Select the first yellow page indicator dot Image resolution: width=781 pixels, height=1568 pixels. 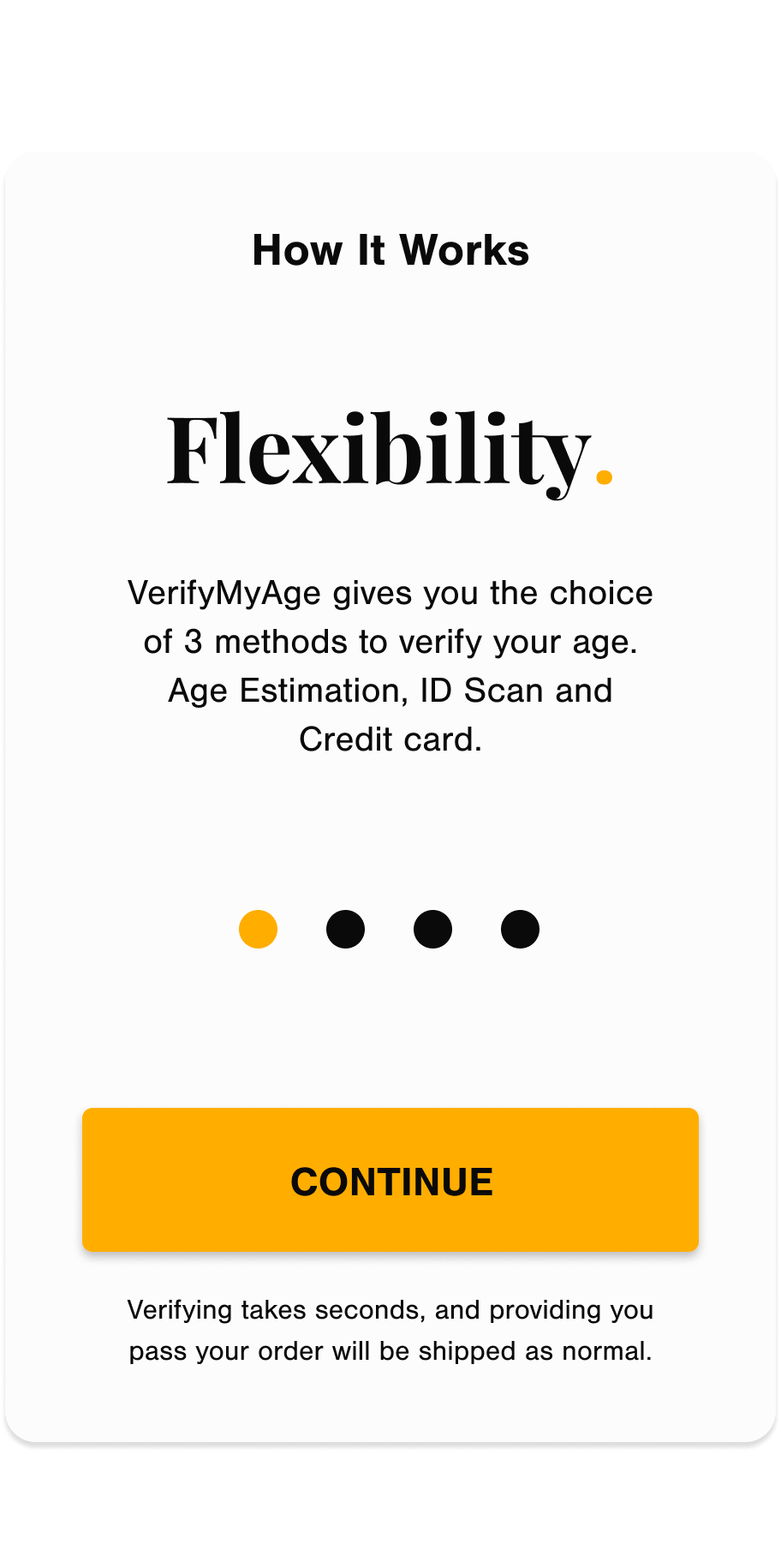pyautogui.click(x=258, y=929)
